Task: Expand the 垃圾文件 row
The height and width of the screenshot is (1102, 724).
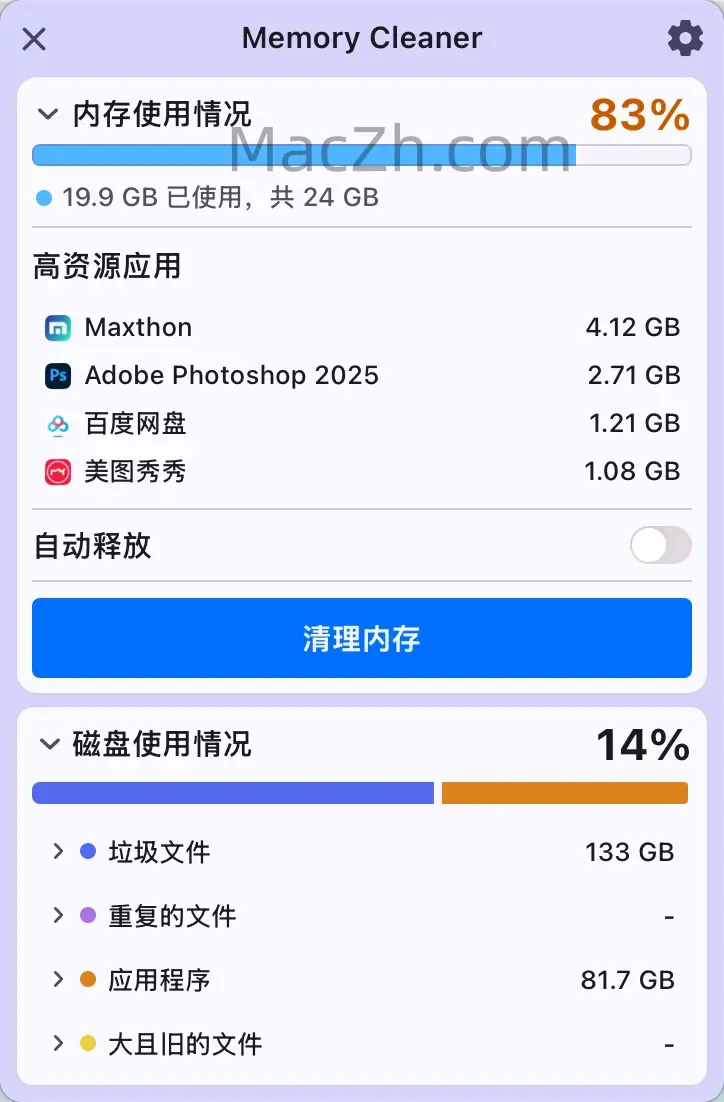Action: (59, 852)
